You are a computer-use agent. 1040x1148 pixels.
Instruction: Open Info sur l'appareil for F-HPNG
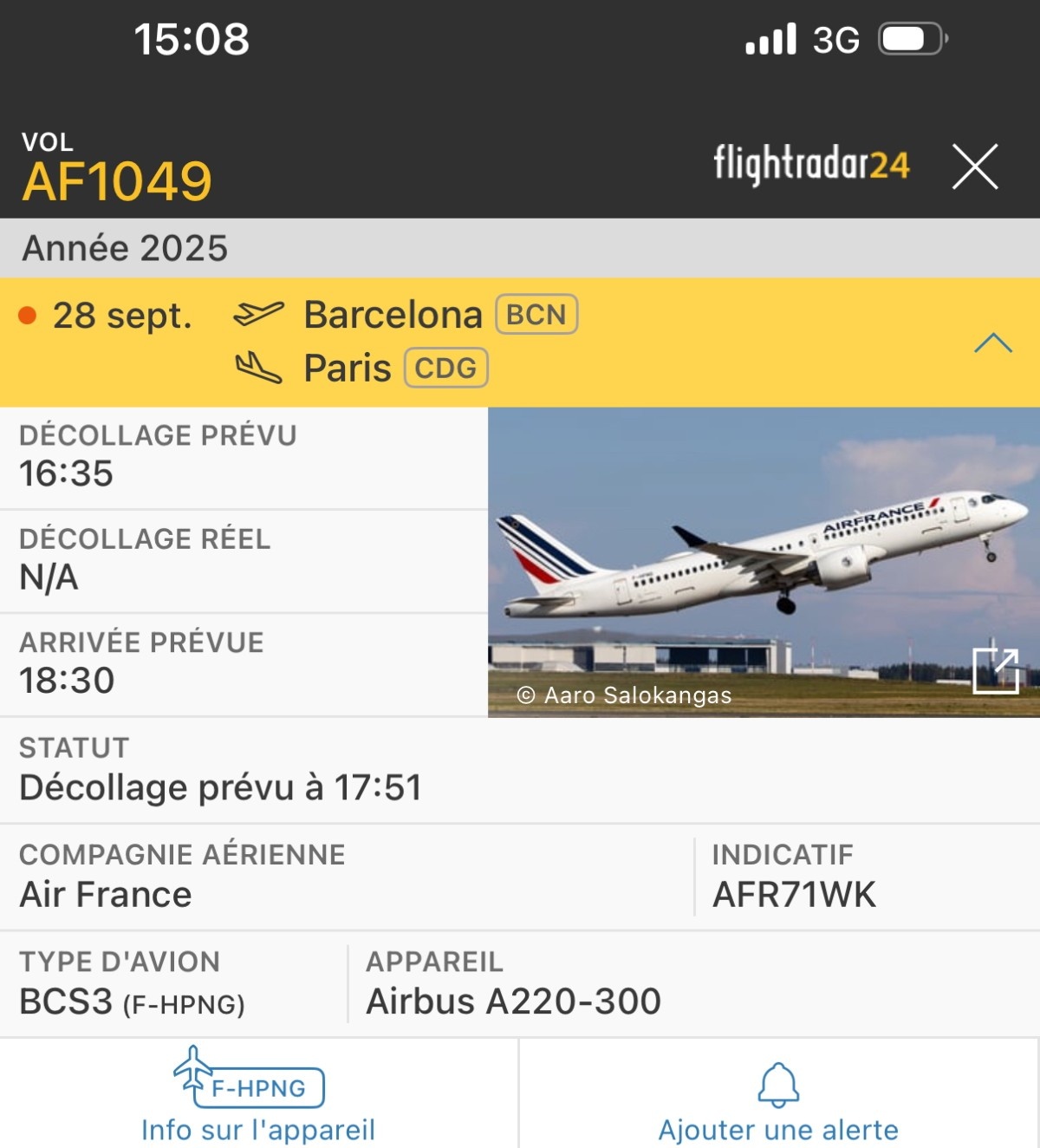point(258,1094)
